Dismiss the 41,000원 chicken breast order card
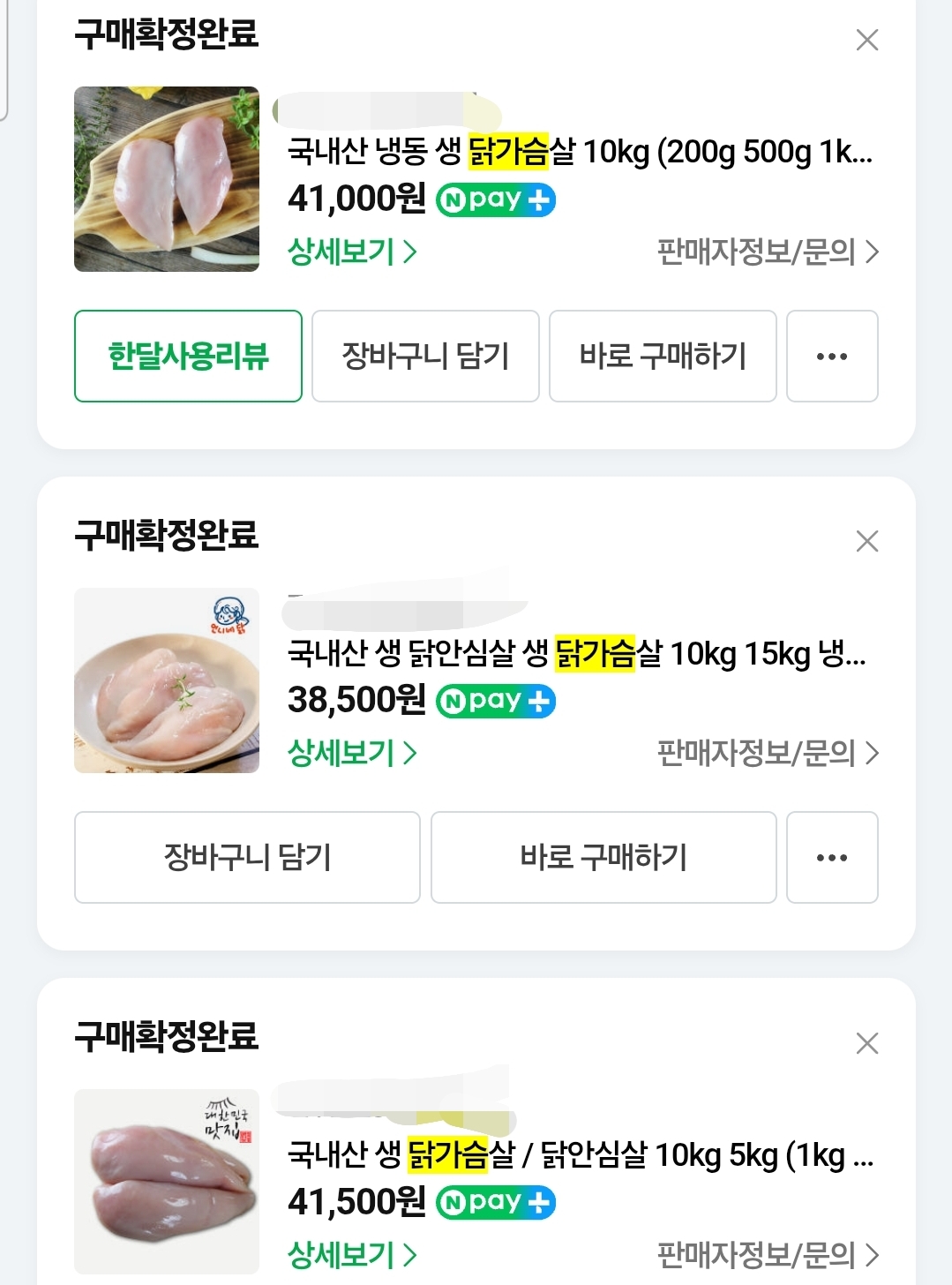 point(866,40)
